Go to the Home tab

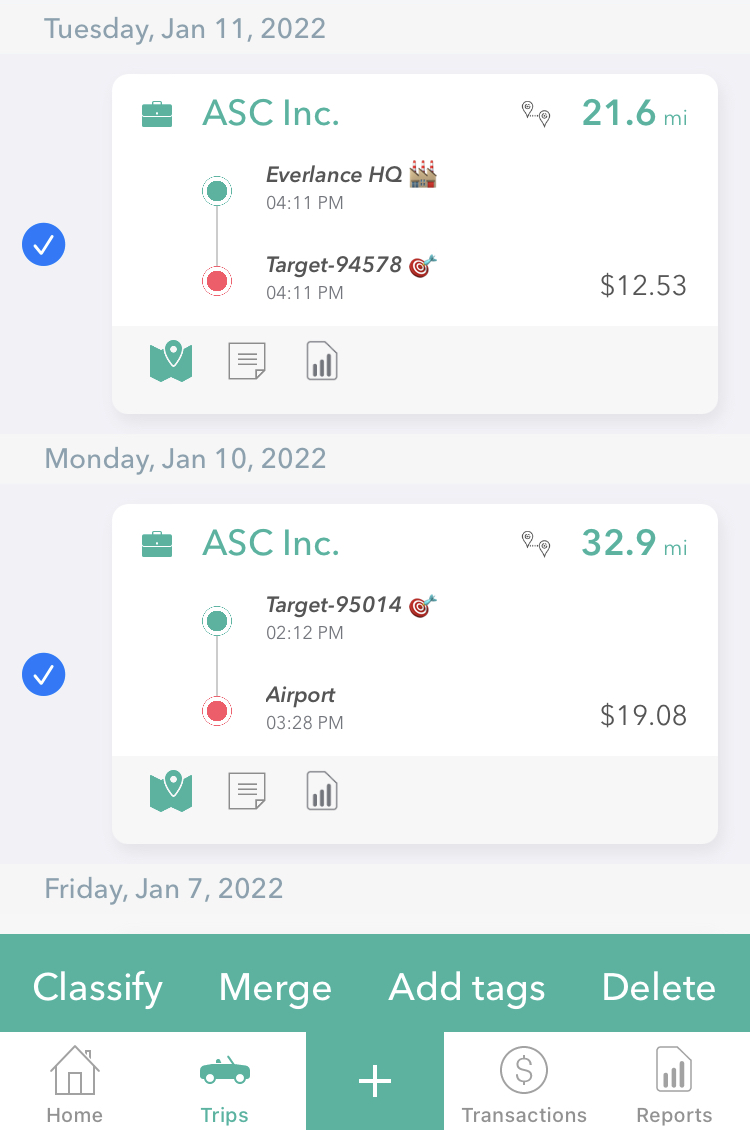coord(75,1085)
